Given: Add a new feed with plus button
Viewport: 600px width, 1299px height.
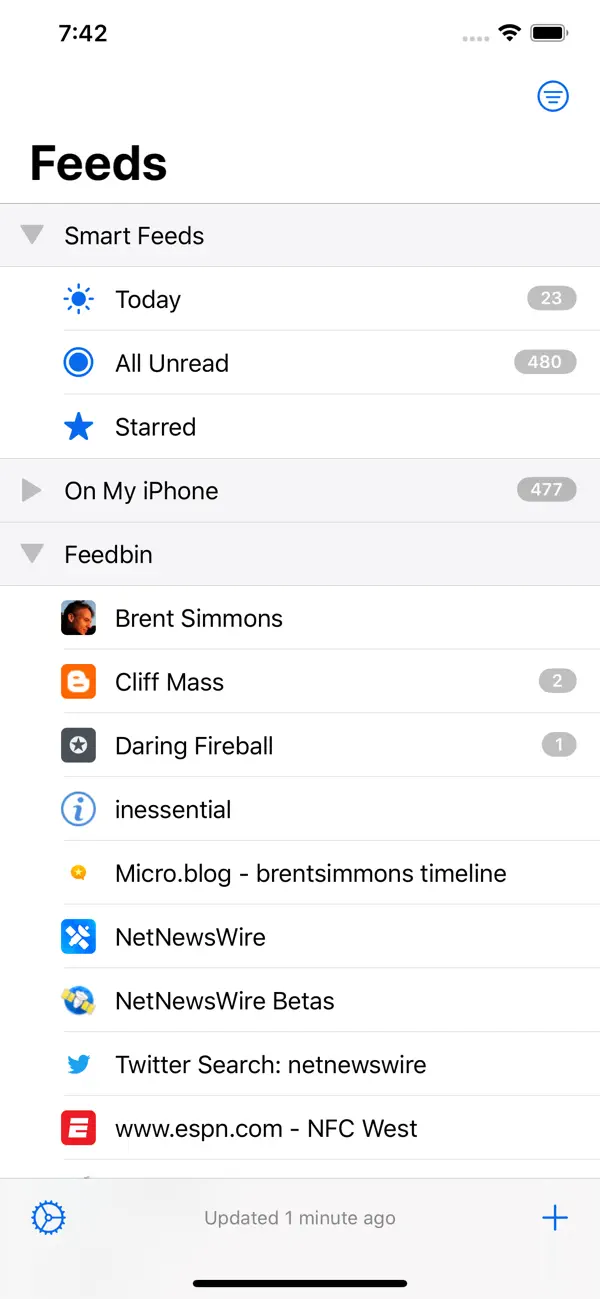Looking at the screenshot, I should (x=554, y=1217).
